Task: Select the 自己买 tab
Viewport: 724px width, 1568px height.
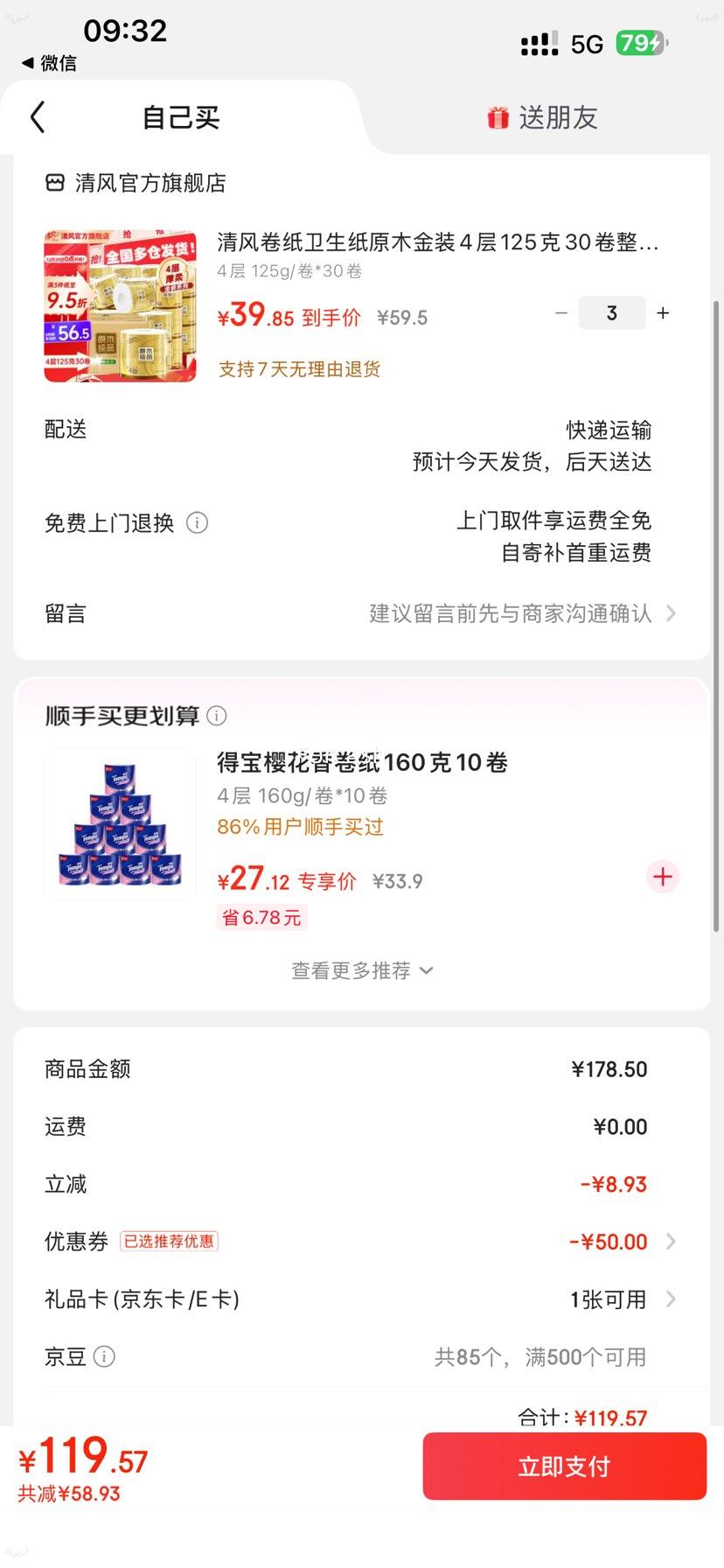Action: (181, 116)
